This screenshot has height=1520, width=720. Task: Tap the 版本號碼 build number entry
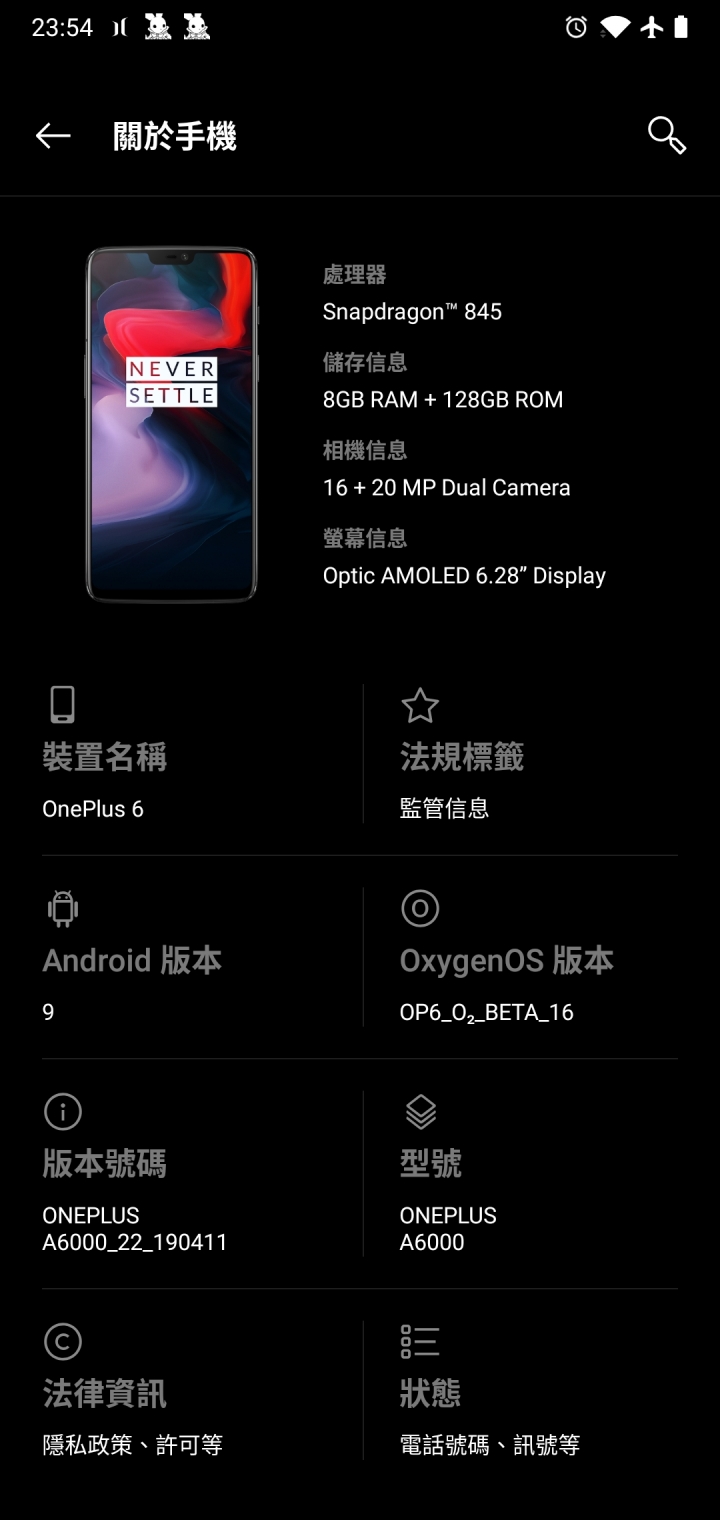click(201, 1174)
